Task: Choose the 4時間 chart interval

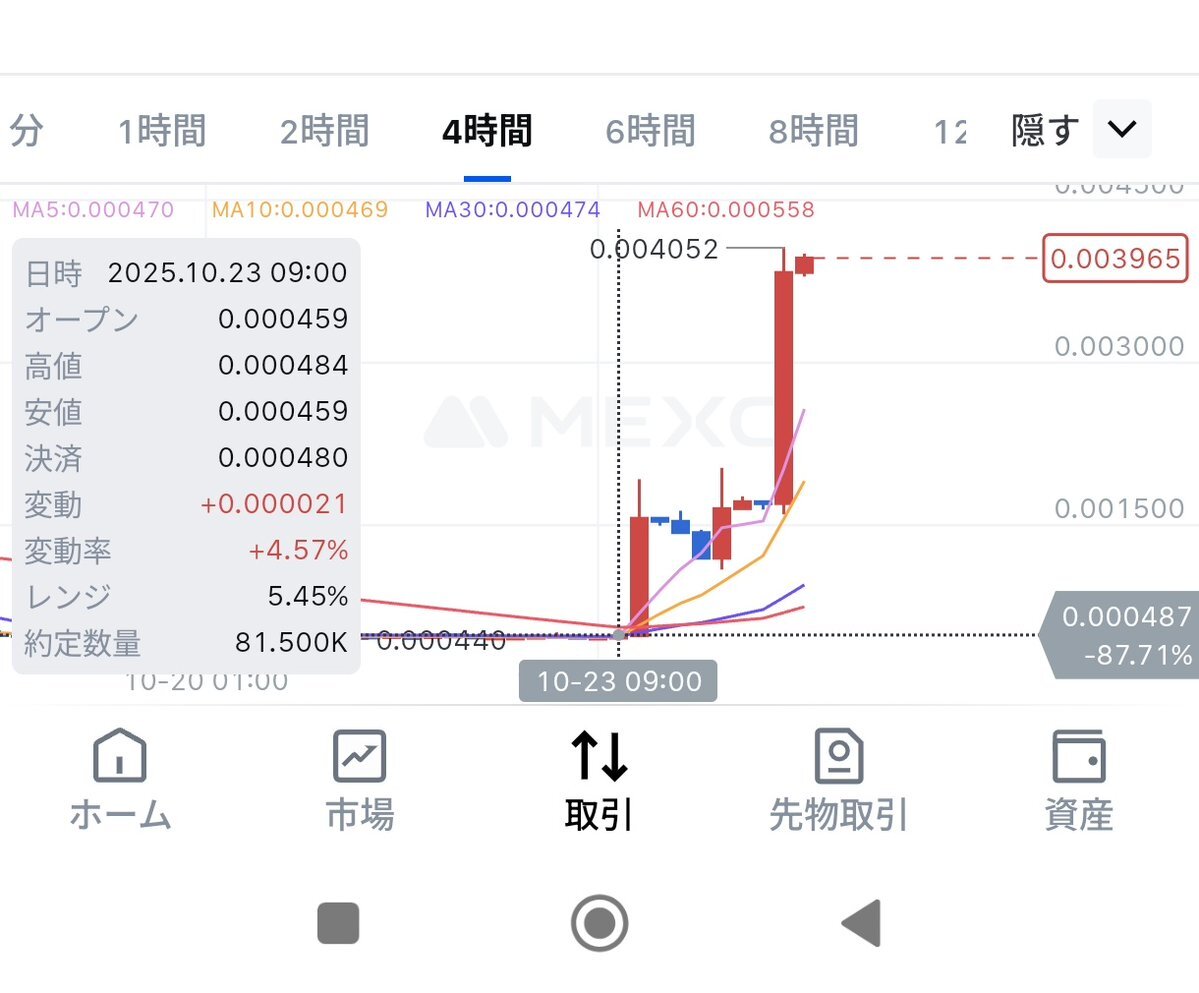Action: click(487, 131)
